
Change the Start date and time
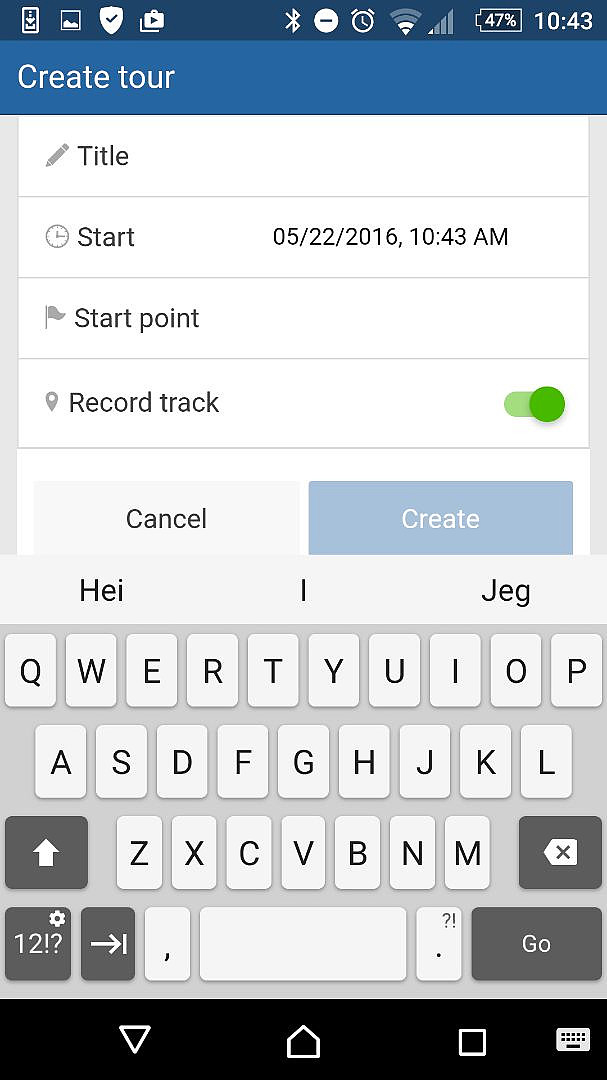[x=303, y=238]
